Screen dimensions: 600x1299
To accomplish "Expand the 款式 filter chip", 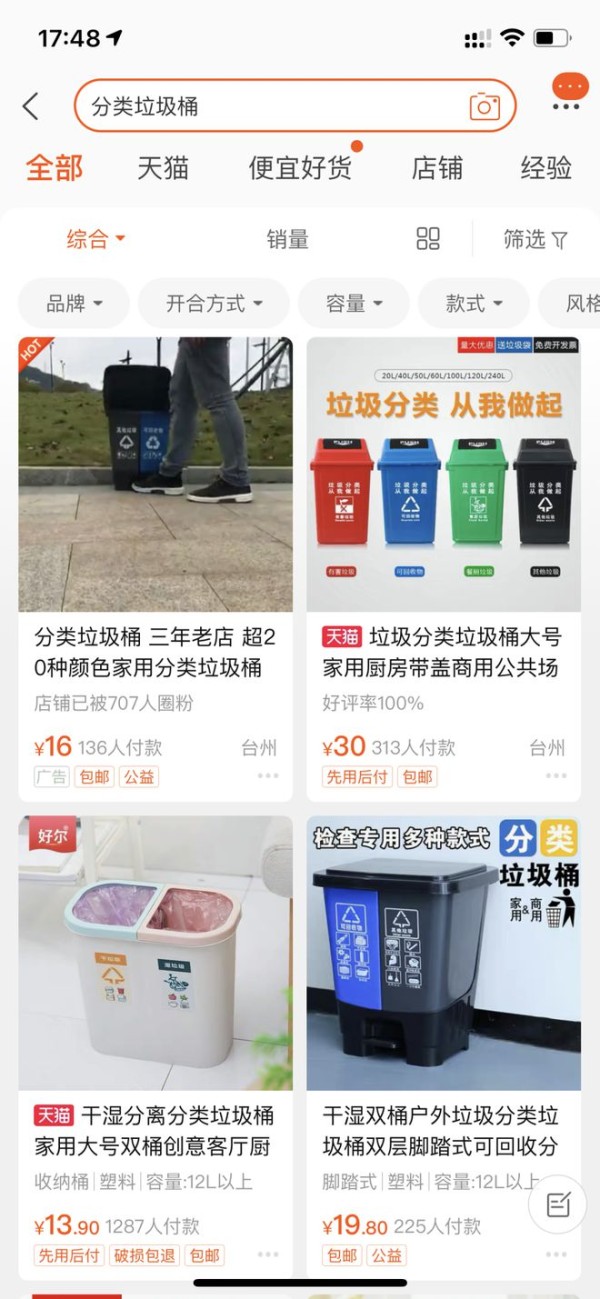I will [474, 303].
